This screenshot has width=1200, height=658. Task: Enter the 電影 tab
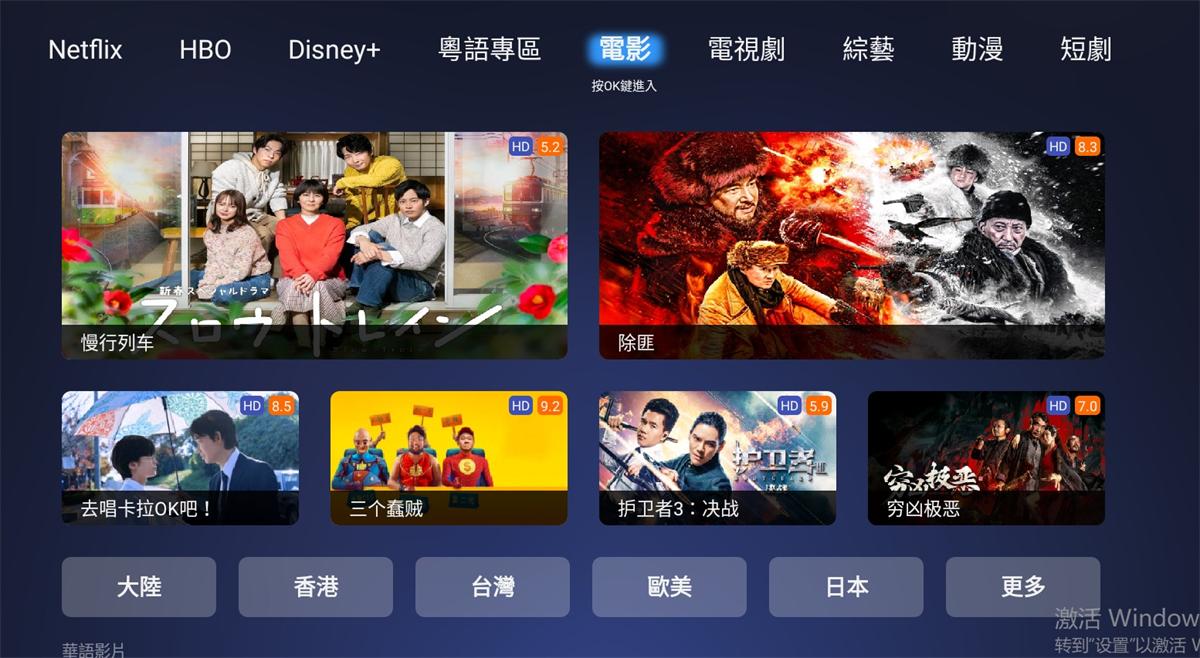[624, 49]
